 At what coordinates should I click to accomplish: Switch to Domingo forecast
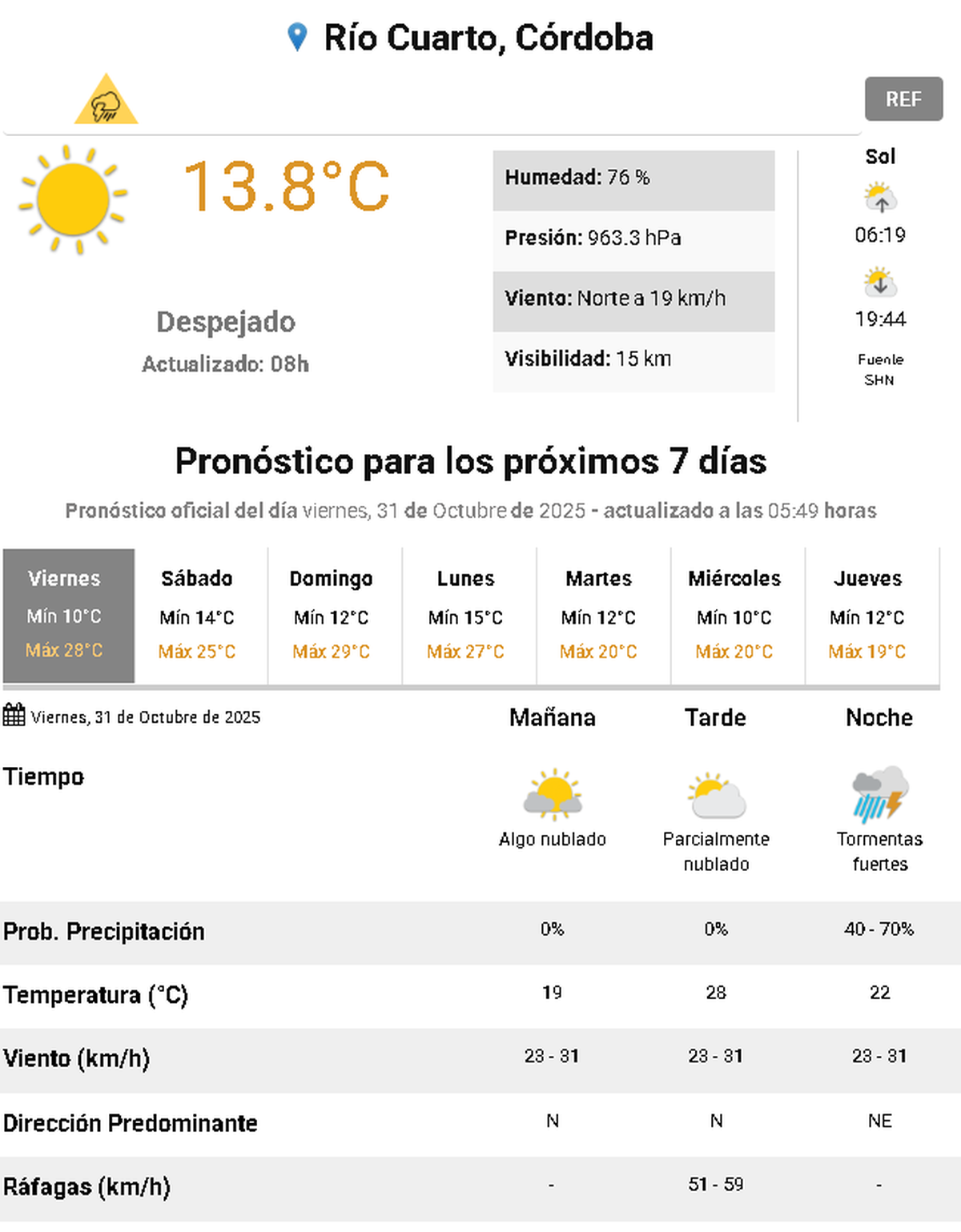[332, 615]
